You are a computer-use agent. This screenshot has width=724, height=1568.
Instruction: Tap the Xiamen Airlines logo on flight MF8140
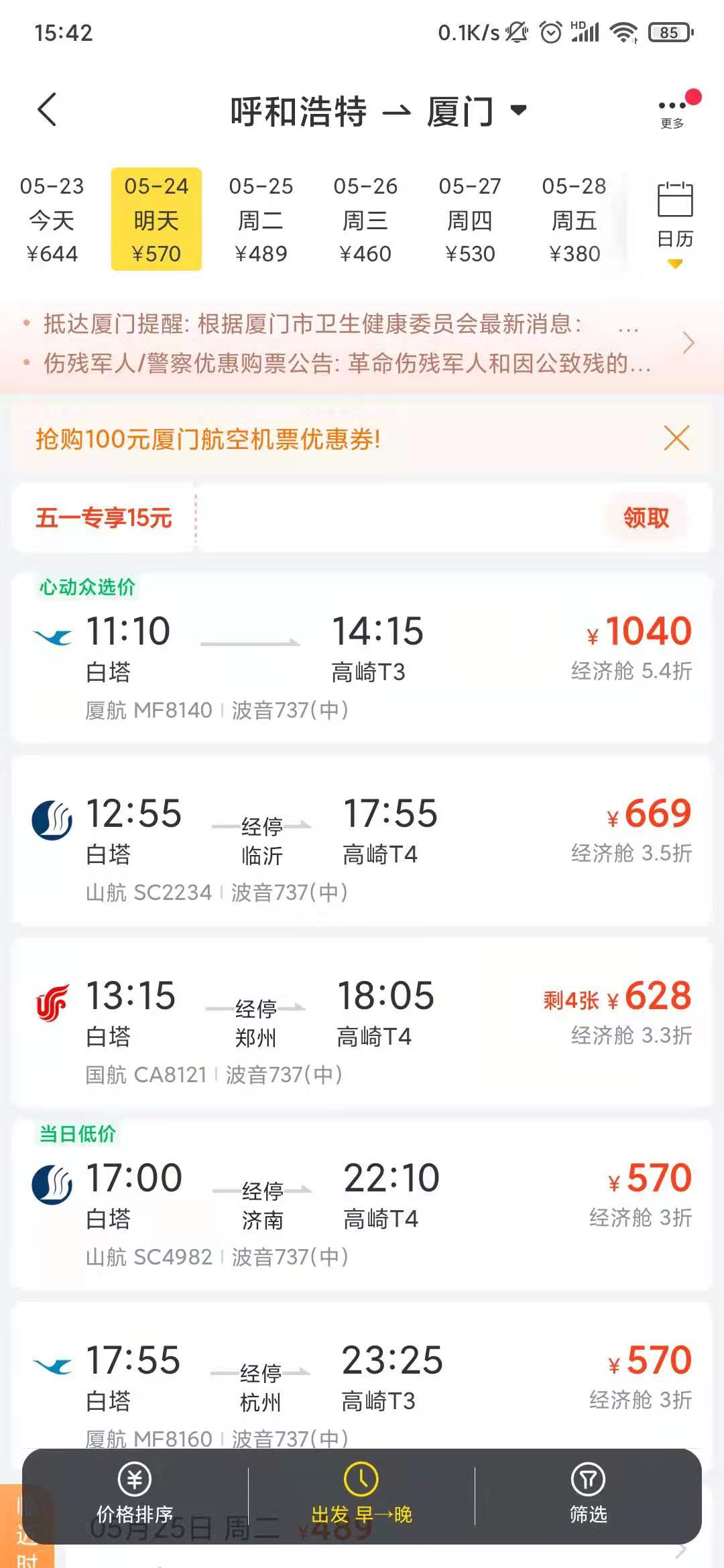pyautogui.click(x=54, y=633)
